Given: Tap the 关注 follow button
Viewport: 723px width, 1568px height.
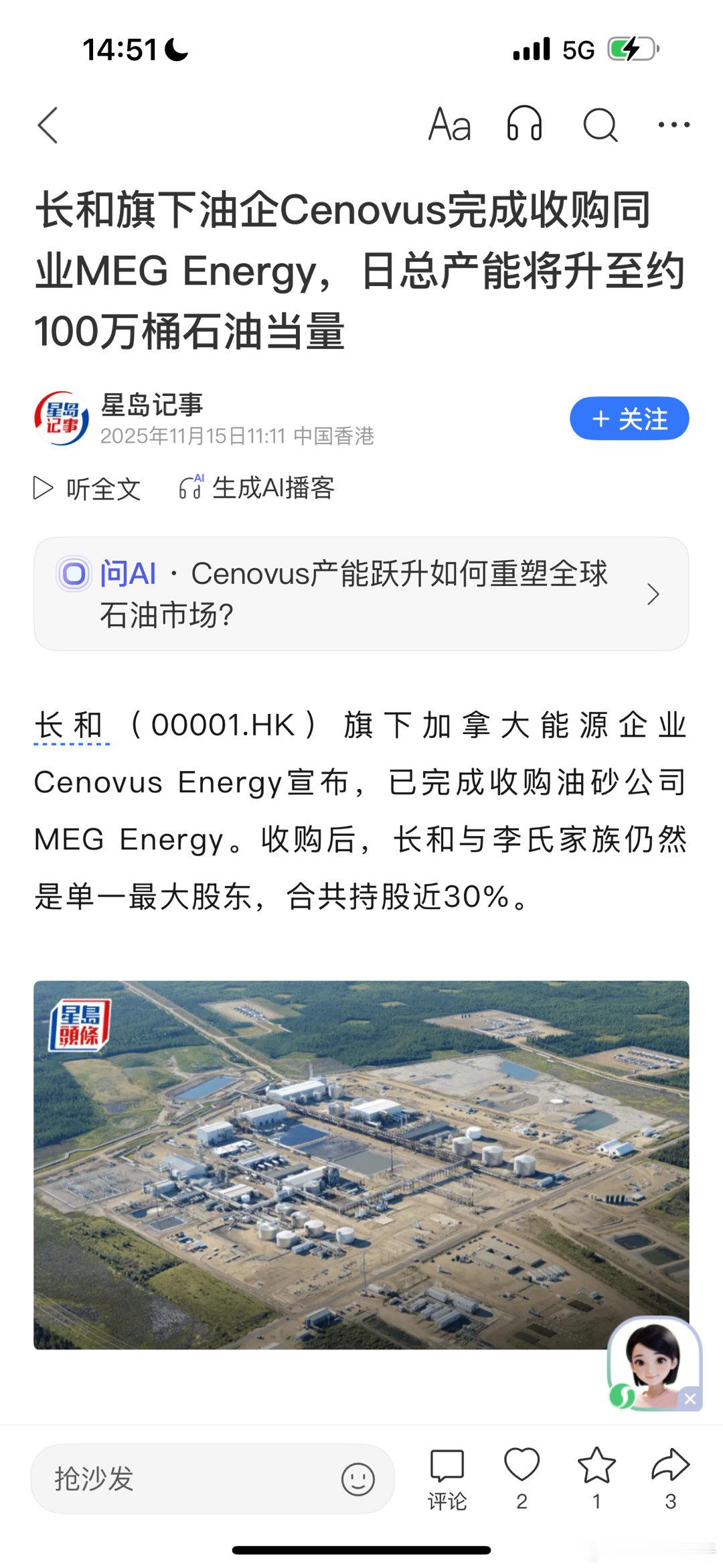Looking at the screenshot, I should pyautogui.click(x=628, y=418).
